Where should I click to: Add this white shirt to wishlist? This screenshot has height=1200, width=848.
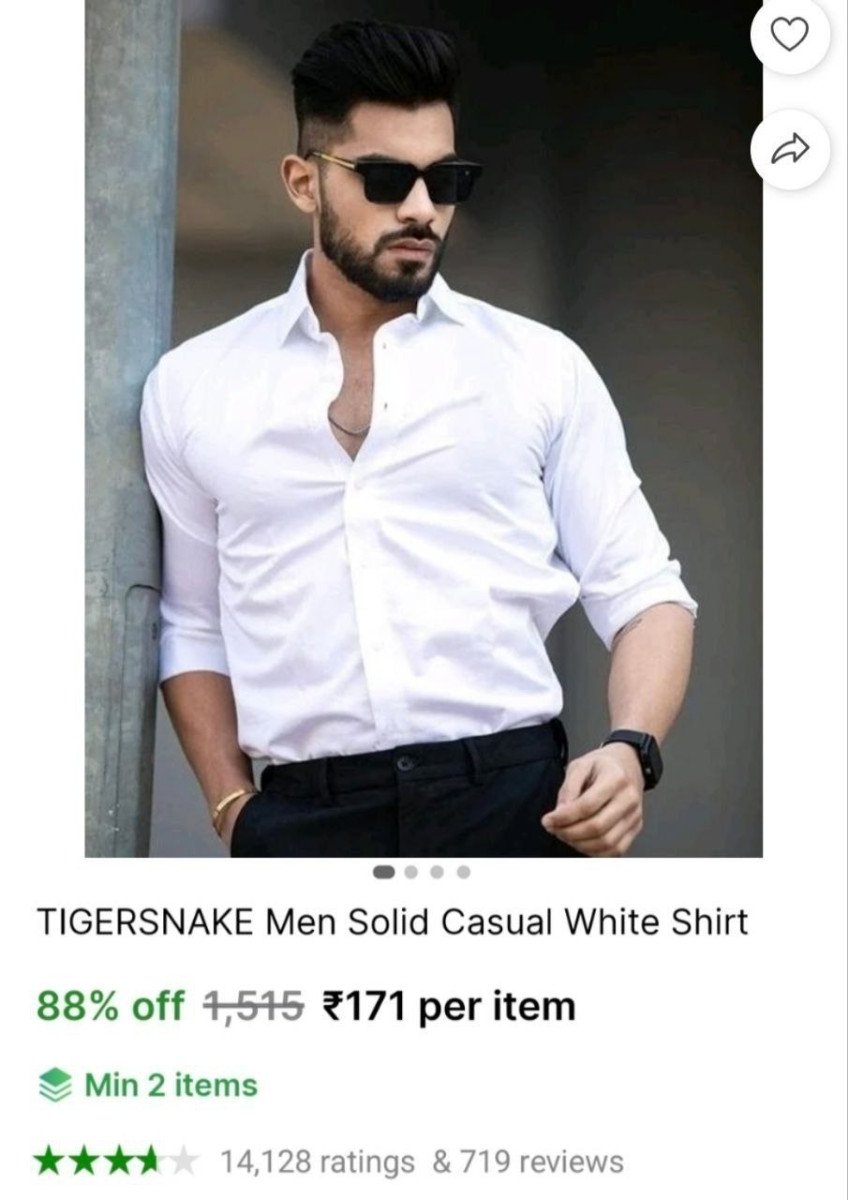tap(792, 36)
